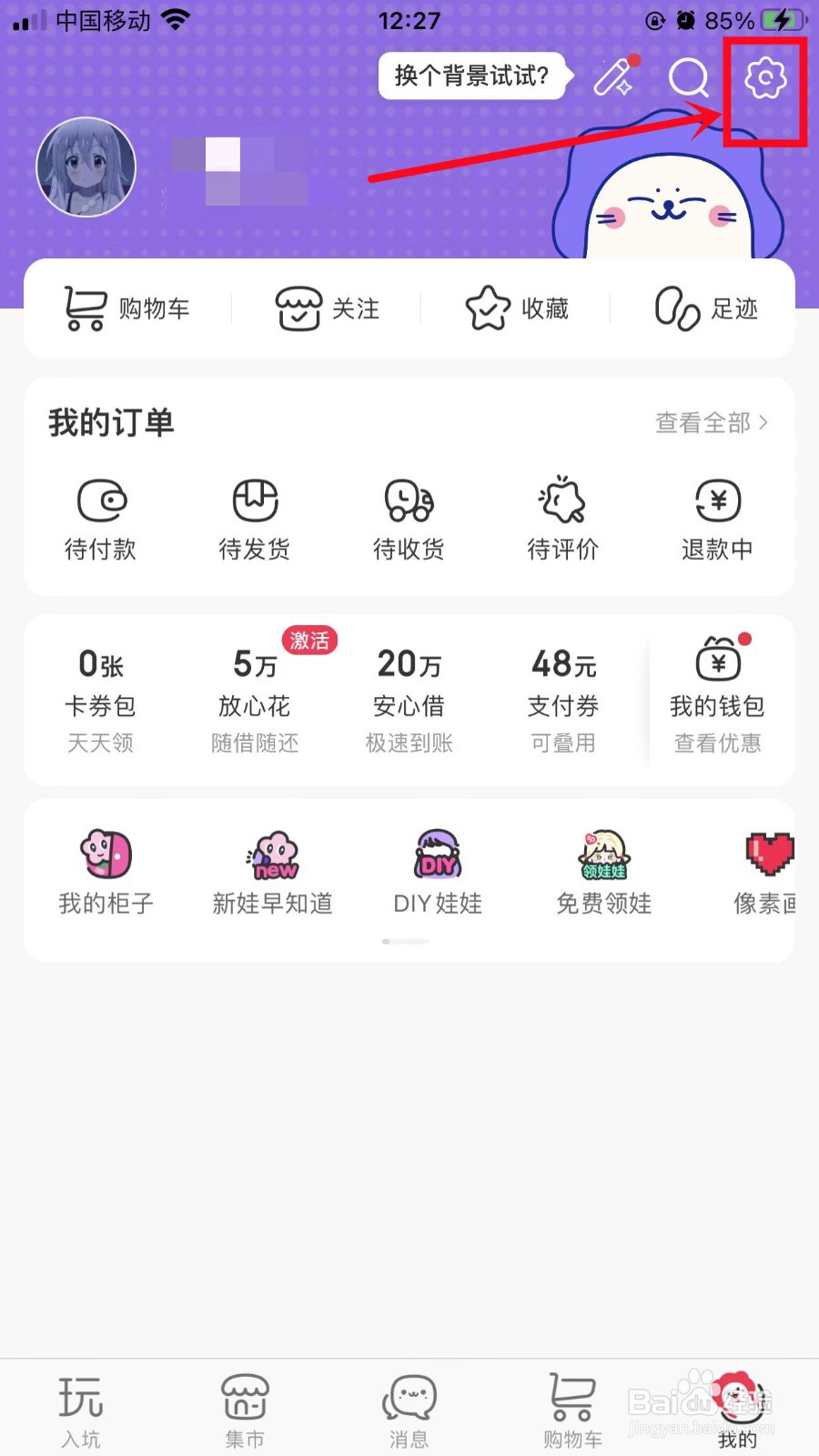The width and height of the screenshot is (819, 1456).
Task: Tap the magic wand background editor icon
Action: (615, 78)
